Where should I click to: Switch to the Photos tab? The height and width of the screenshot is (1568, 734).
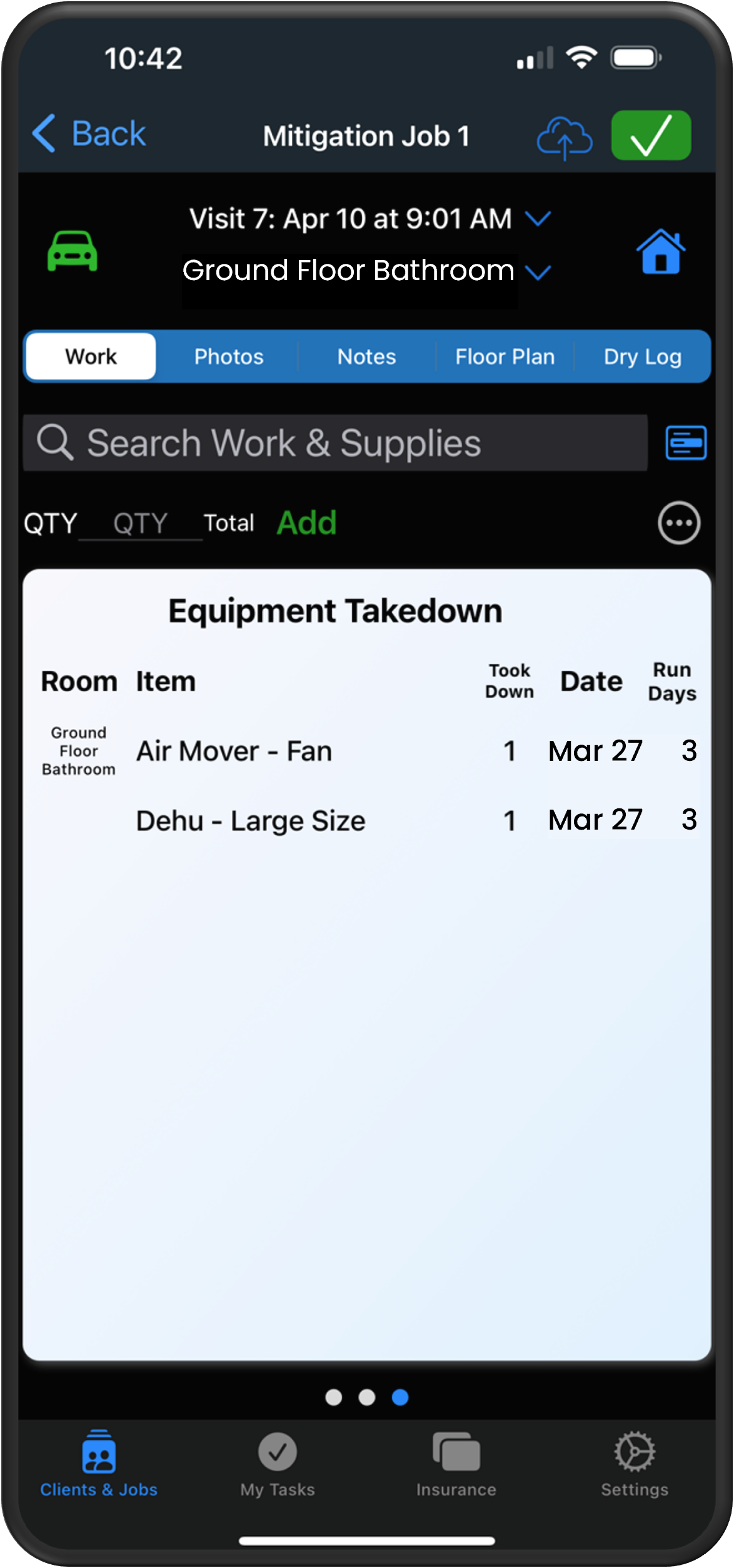(x=229, y=356)
